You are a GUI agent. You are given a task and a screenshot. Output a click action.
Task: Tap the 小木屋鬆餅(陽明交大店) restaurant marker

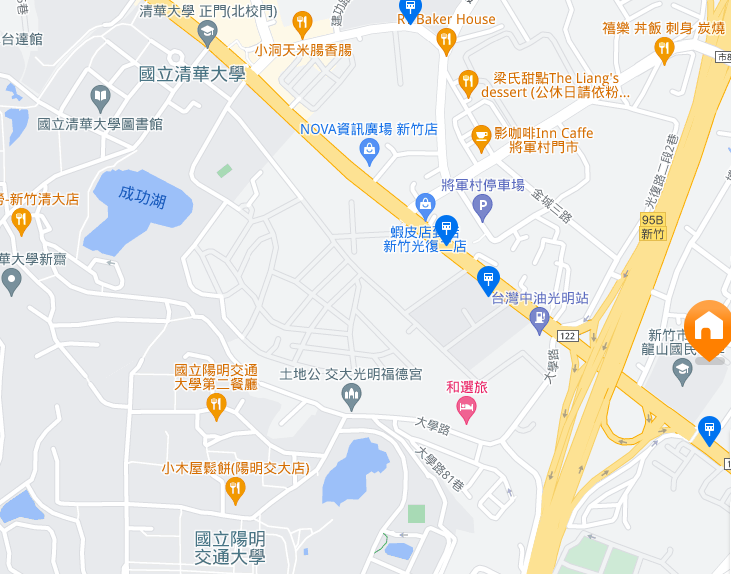click(x=235, y=489)
